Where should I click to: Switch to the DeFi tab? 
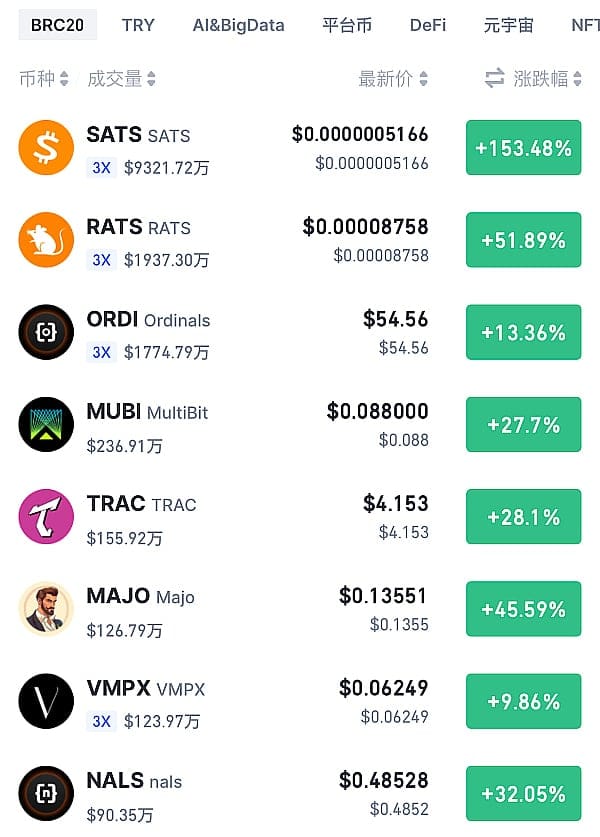(428, 25)
